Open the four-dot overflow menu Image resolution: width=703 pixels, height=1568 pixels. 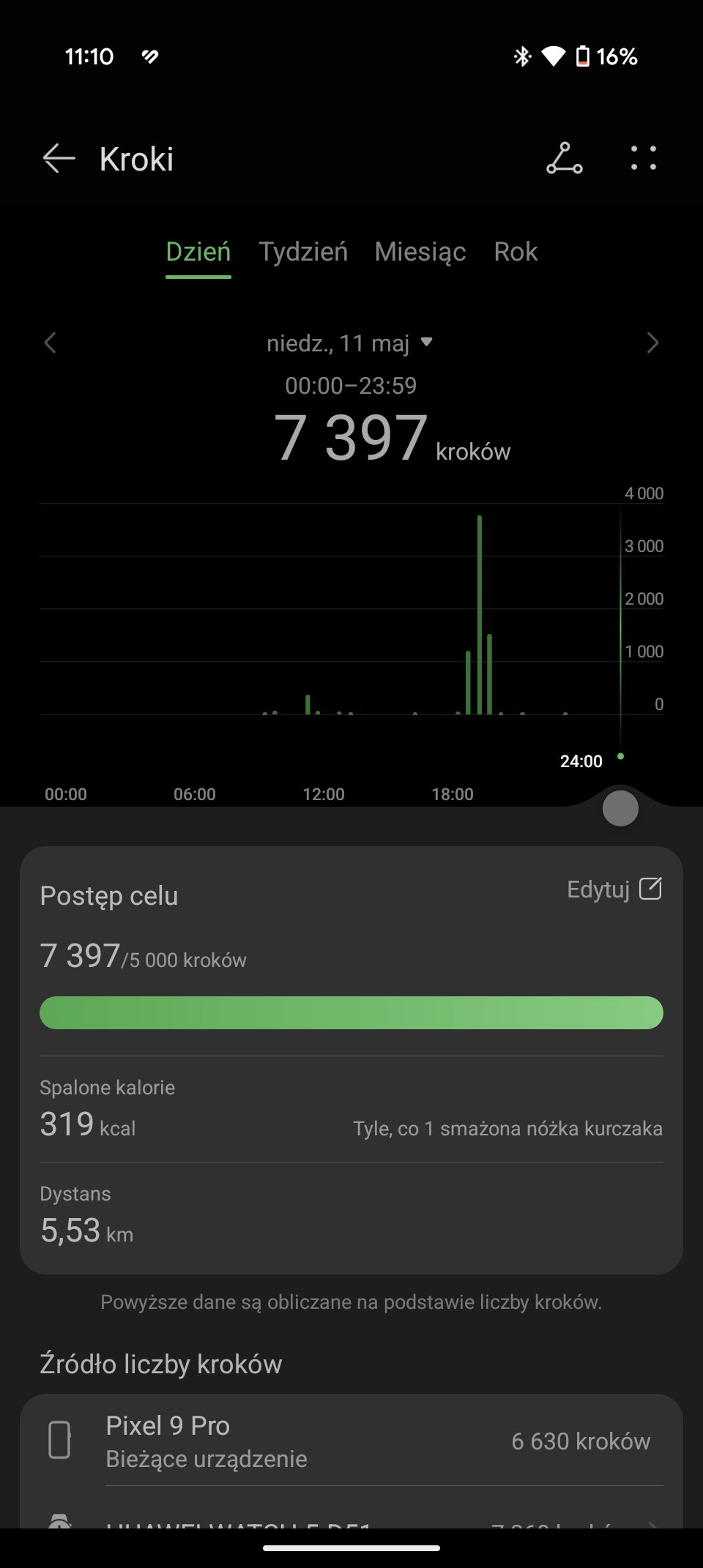[644, 158]
